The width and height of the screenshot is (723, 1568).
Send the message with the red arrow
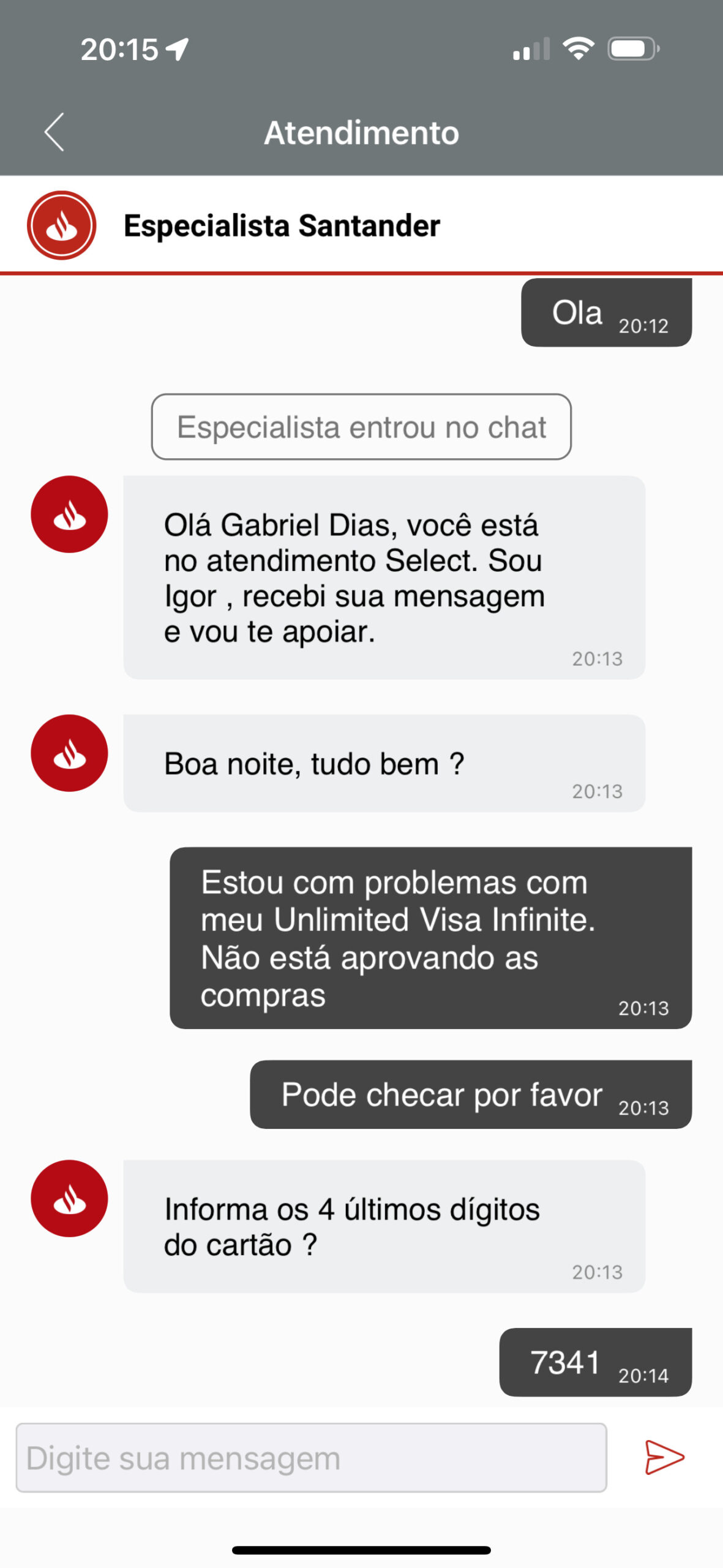664,1457
